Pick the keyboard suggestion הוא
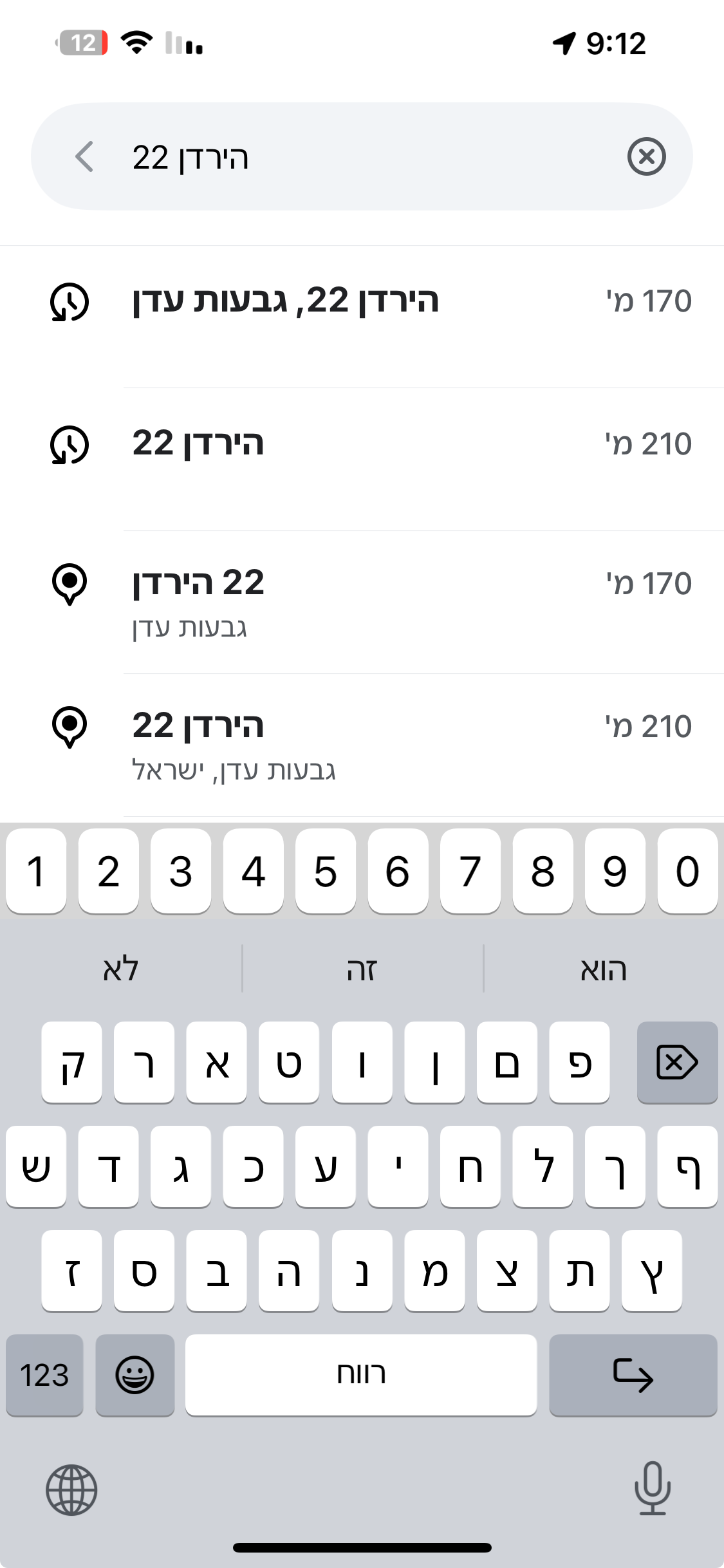 (603, 969)
